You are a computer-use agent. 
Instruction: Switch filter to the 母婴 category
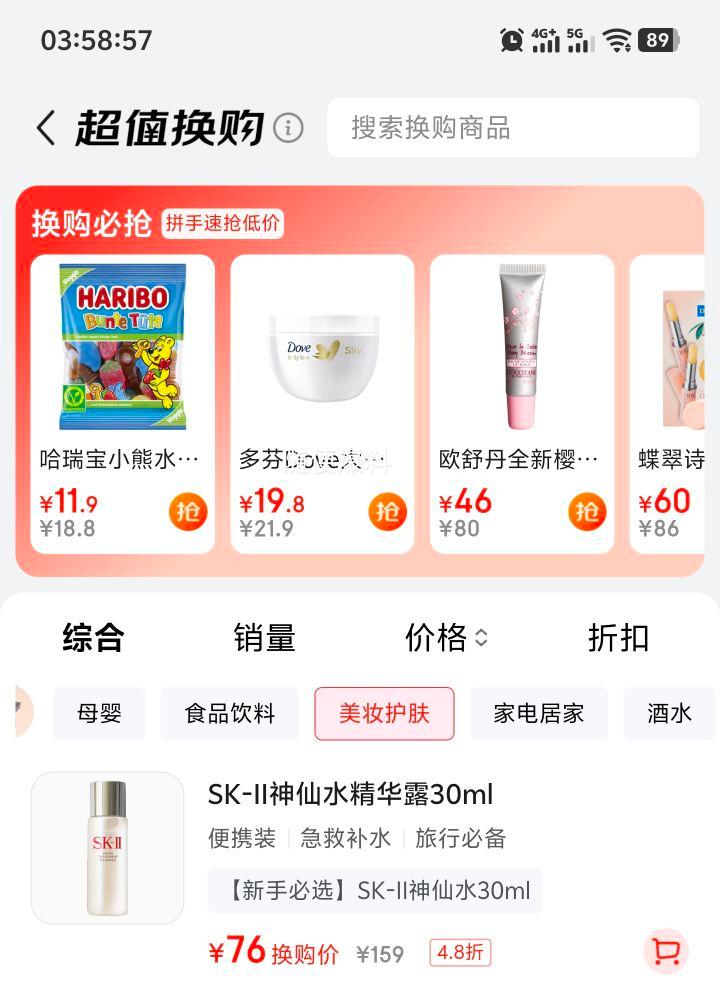(x=98, y=713)
